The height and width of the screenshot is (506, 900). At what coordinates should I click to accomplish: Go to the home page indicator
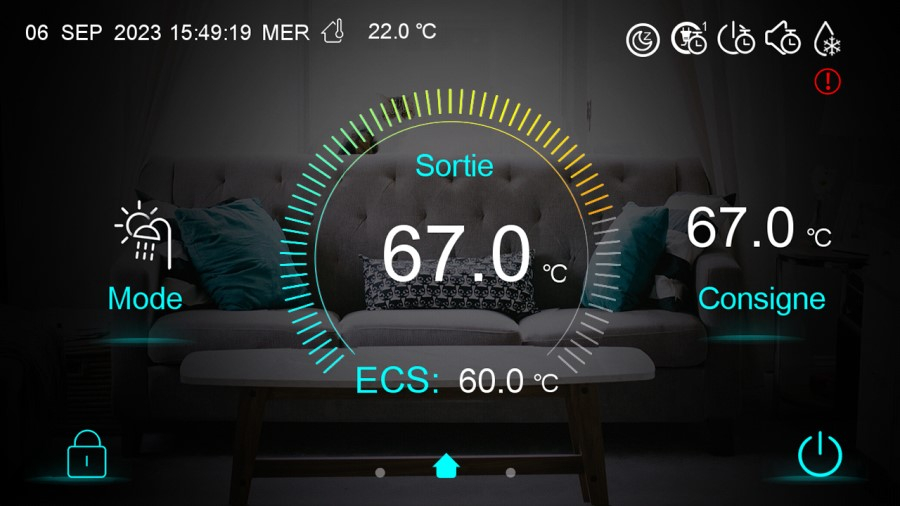[x=445, y=466]
